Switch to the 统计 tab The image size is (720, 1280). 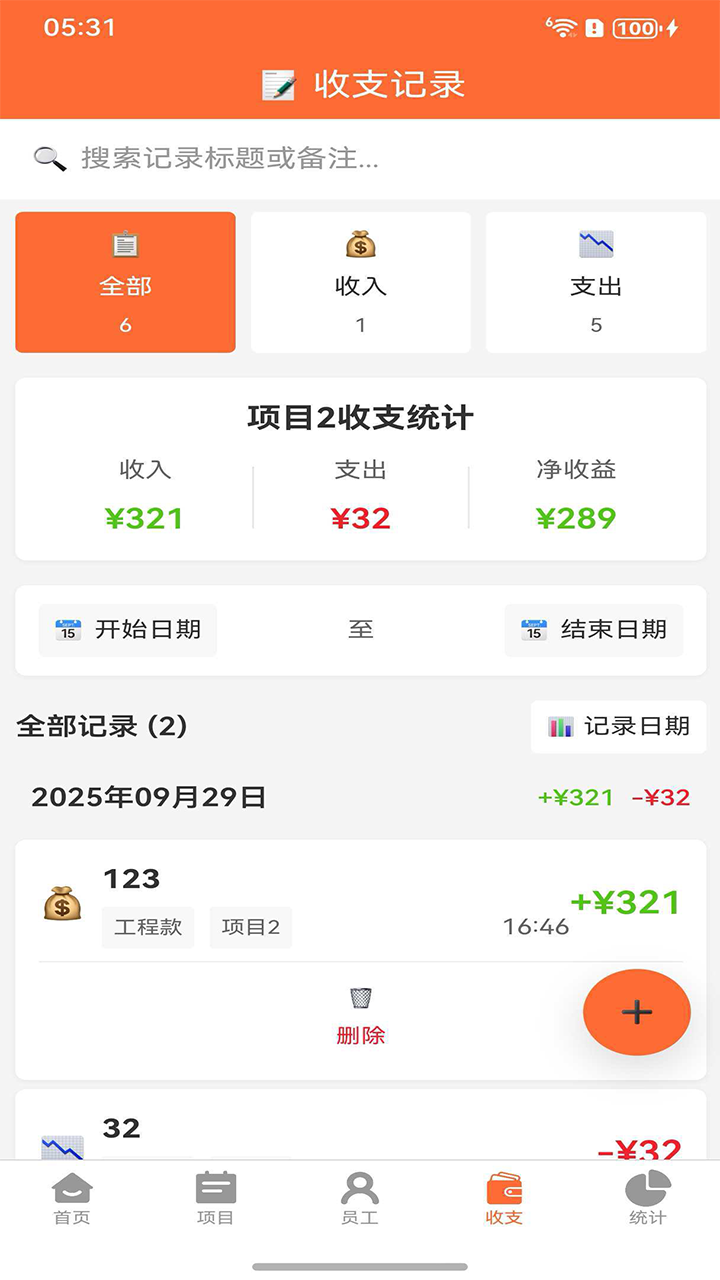647,1198
